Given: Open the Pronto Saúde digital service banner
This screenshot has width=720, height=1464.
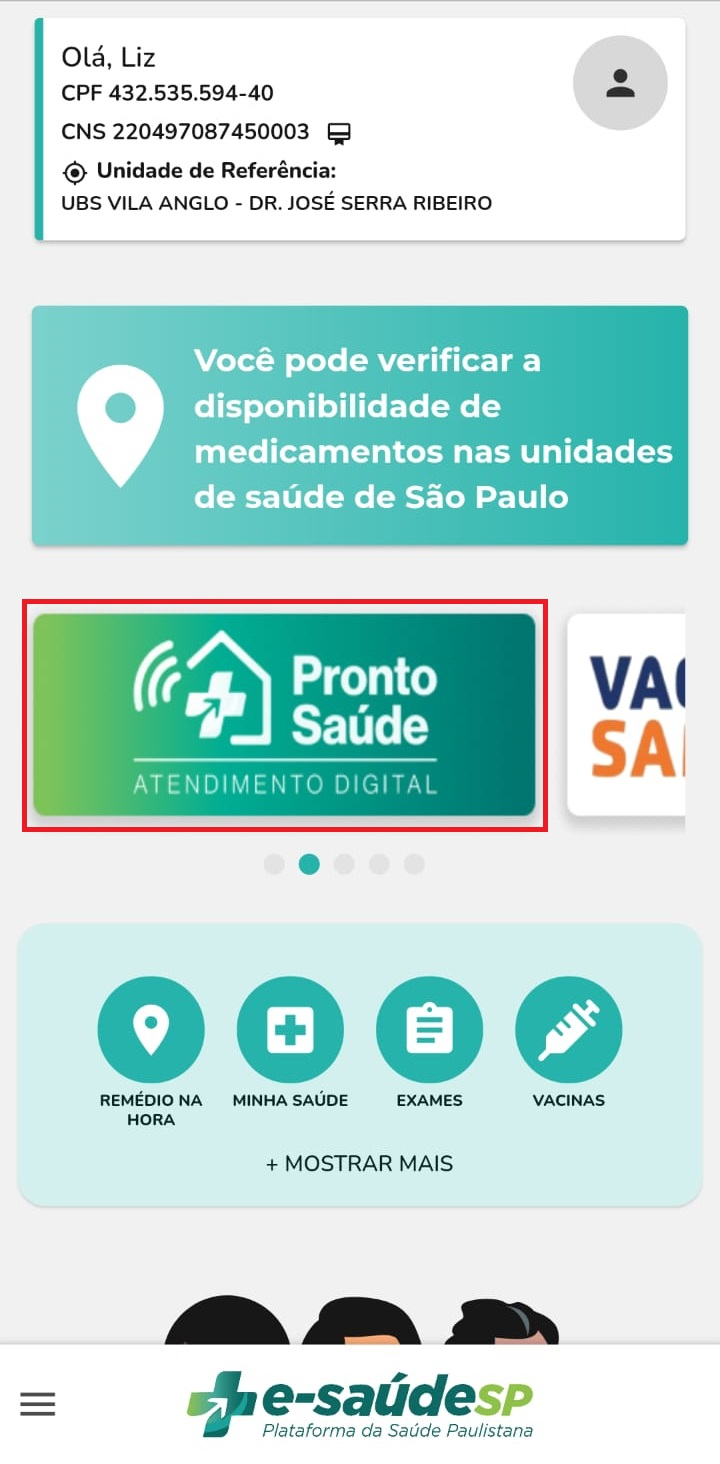Looking at the screenshot, I should (285, 714).
